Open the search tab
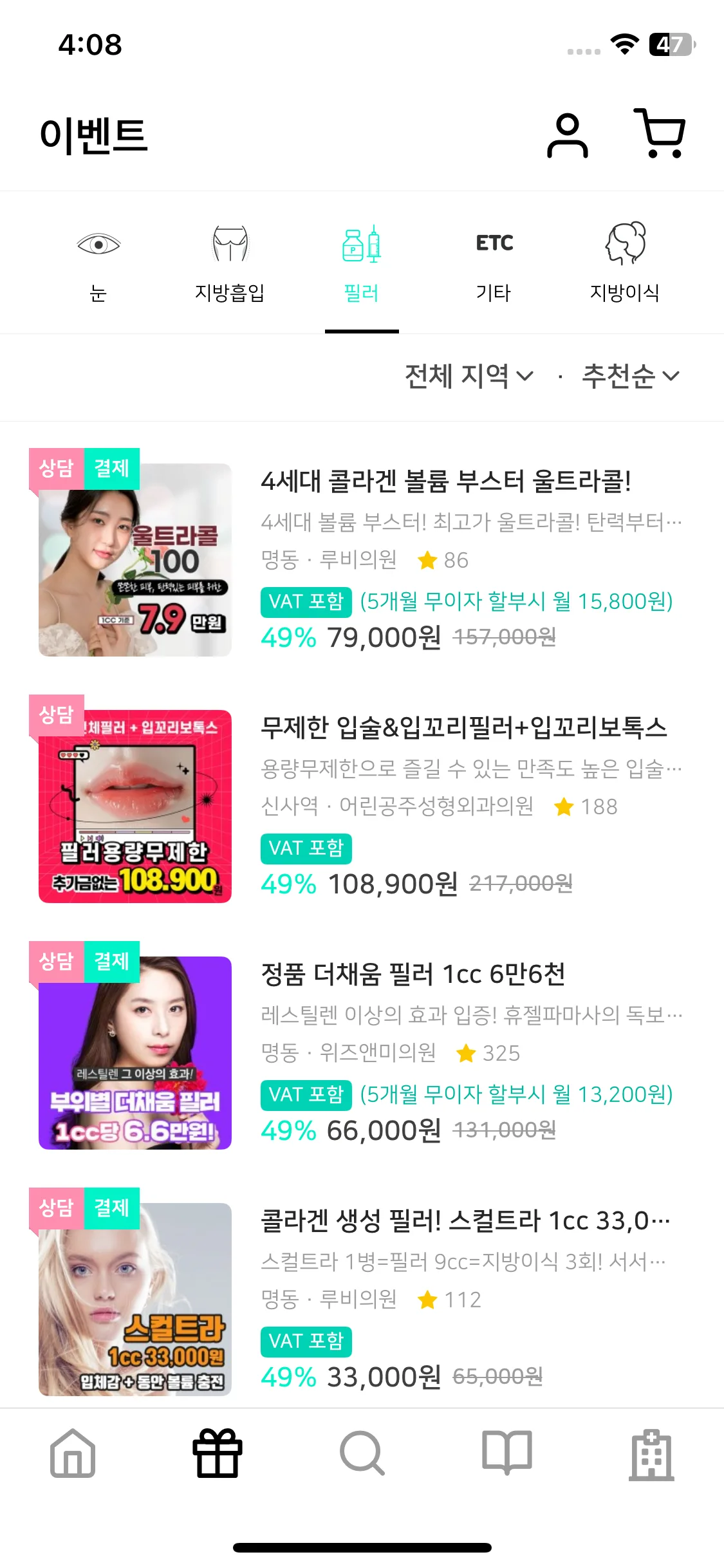This screenshot has width=724, height=1568. (362, 1453)
